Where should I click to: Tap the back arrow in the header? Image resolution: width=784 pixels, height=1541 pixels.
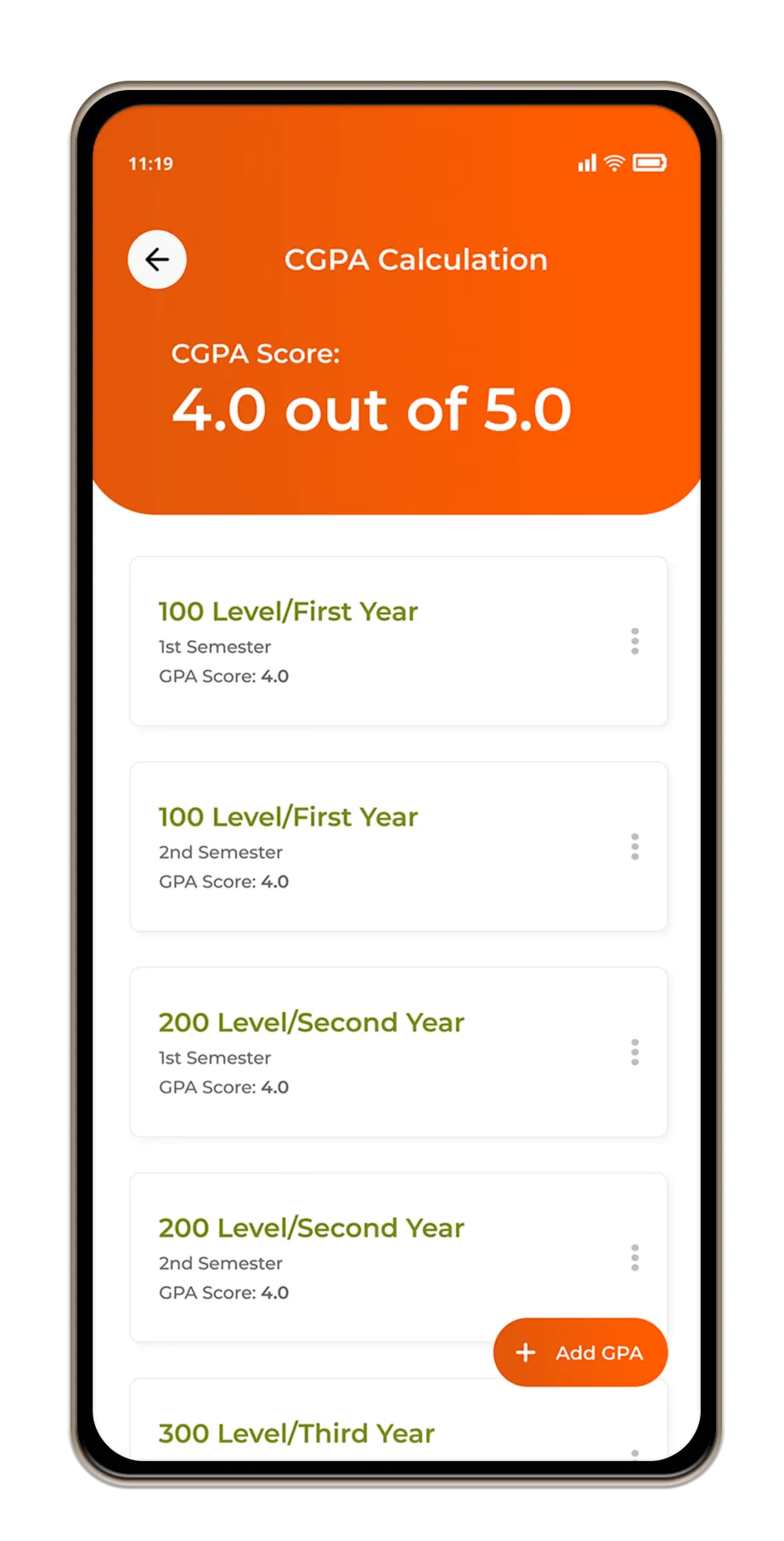tap(157, 259)
